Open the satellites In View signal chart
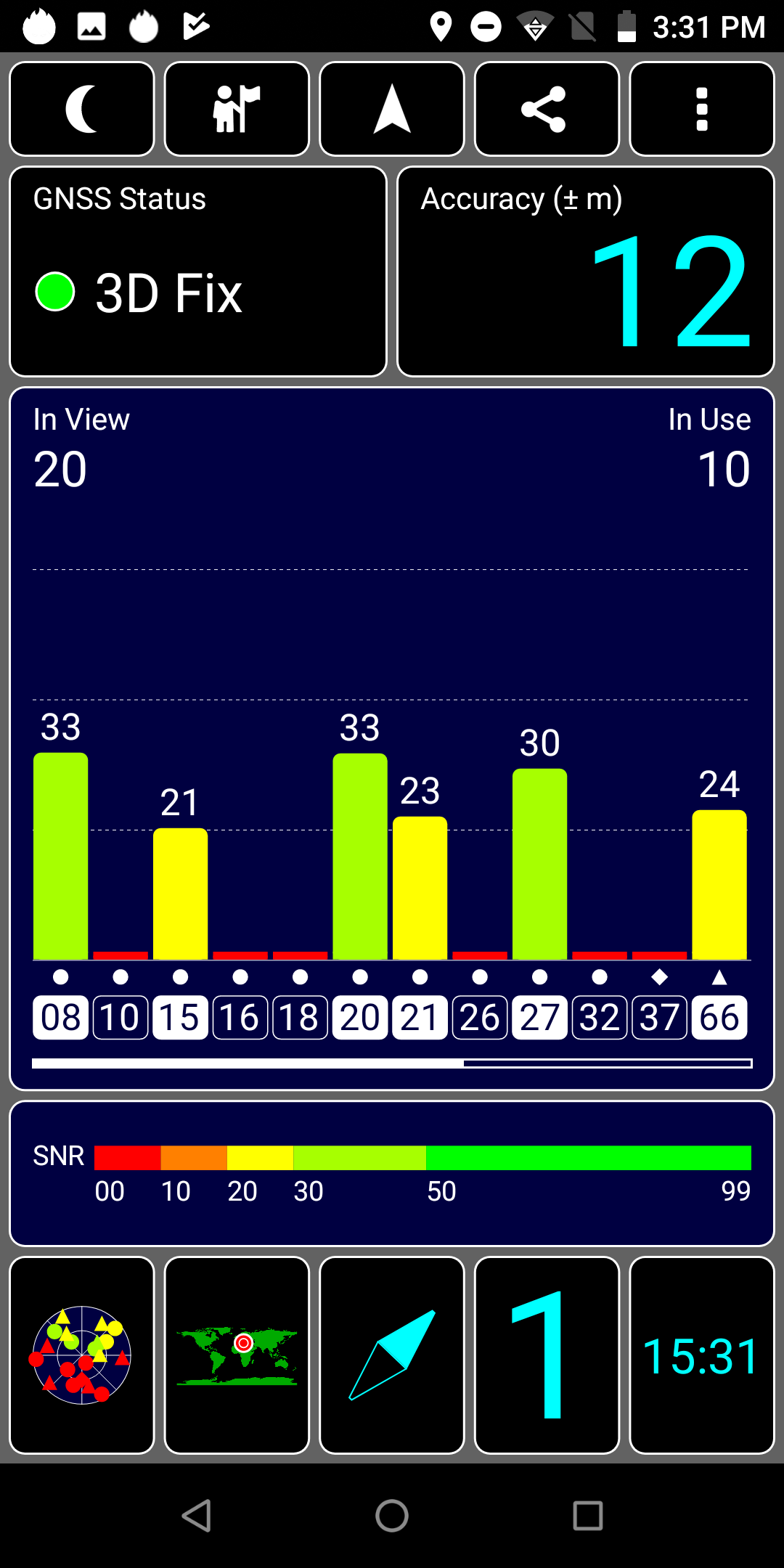 pos(392,739)
